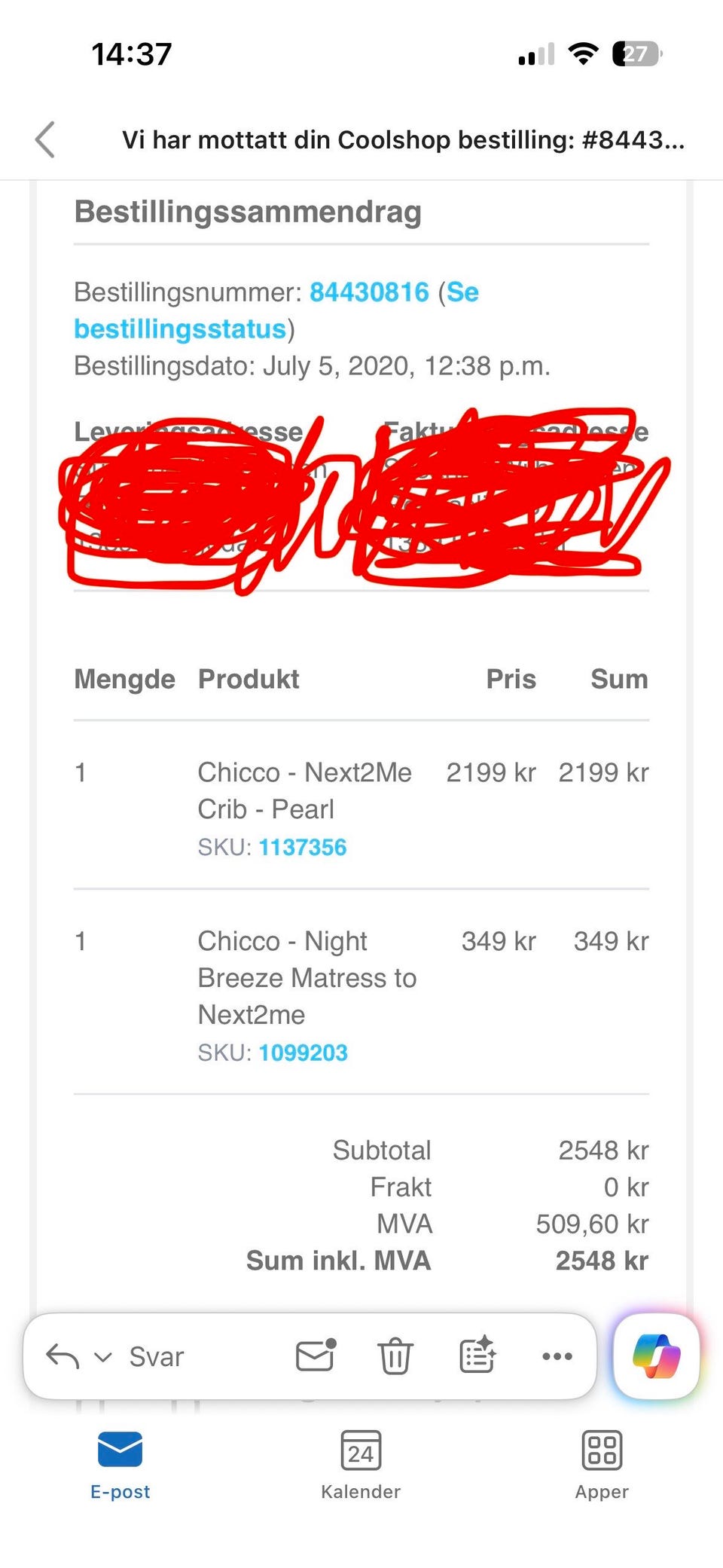Expand the reply options chevron
This screenshot has height=1568, width=723.
[102, 1357]
